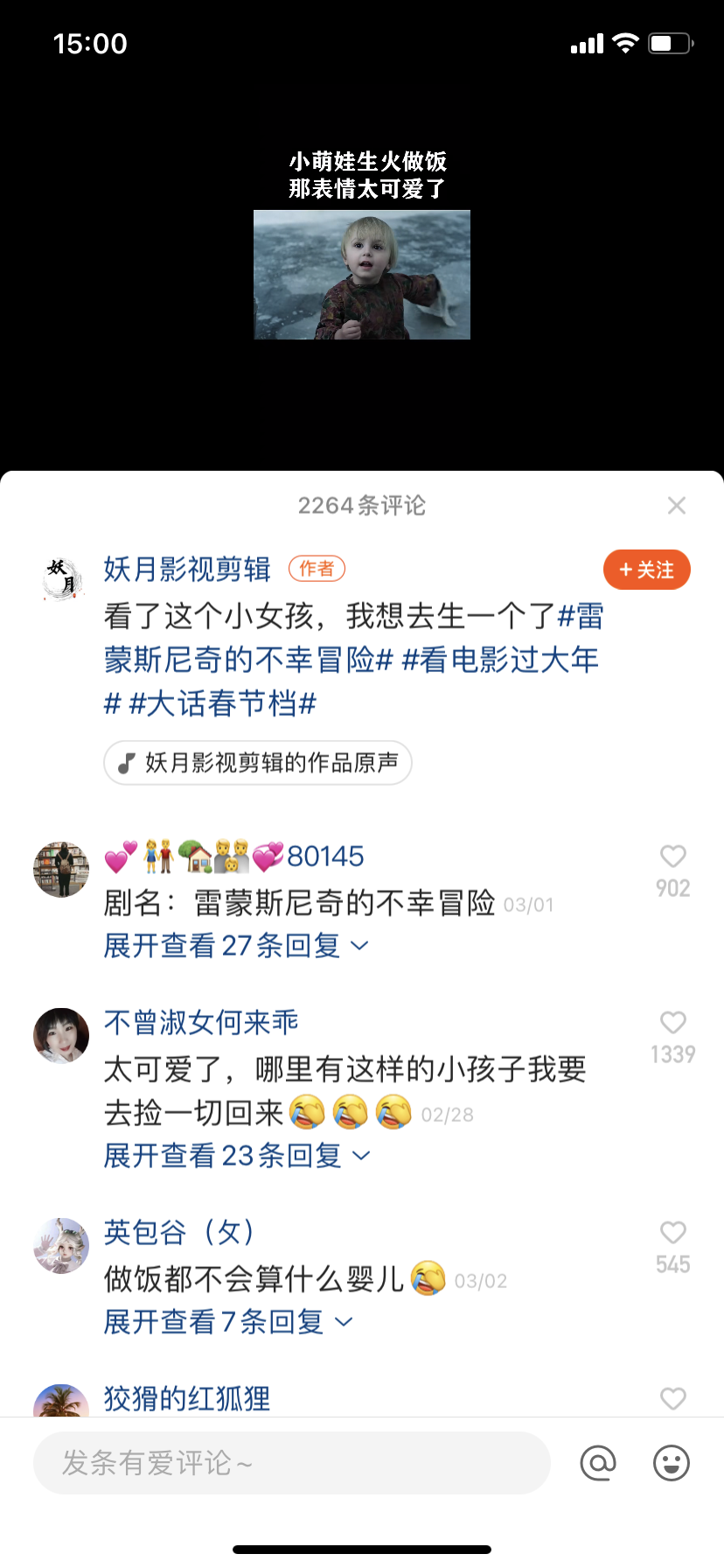Like 英包谷（攵）'s comment

click(673, 1233)
